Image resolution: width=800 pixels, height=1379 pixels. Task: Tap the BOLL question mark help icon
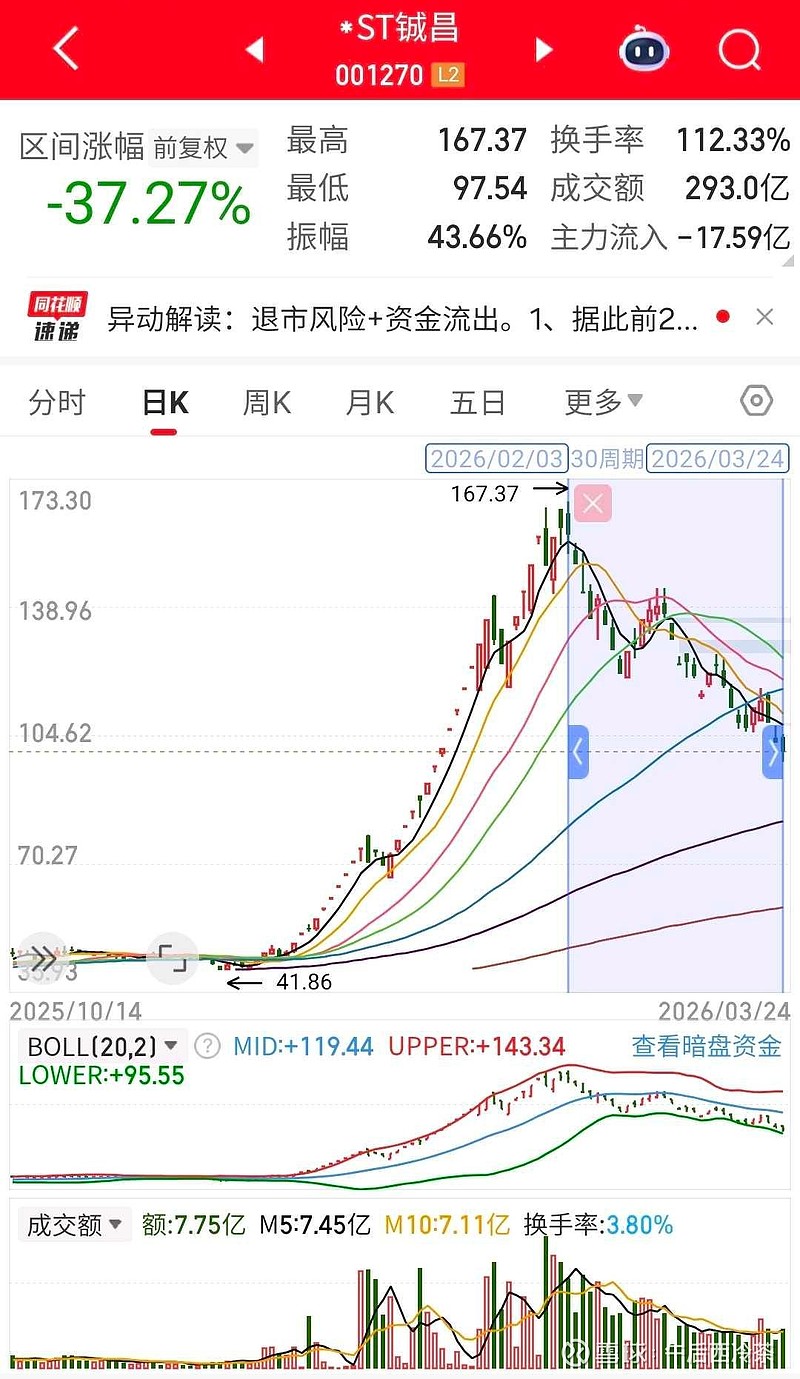pos(207,1046)
